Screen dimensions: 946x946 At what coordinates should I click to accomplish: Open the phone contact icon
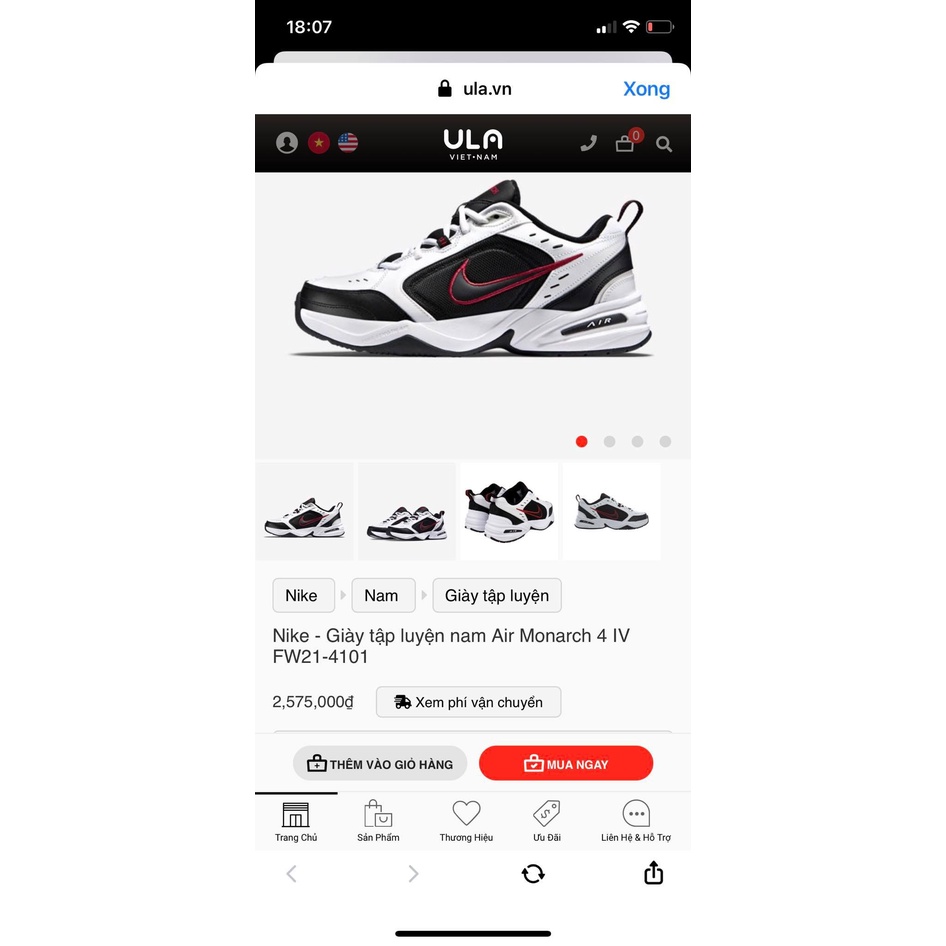[588, 144]
